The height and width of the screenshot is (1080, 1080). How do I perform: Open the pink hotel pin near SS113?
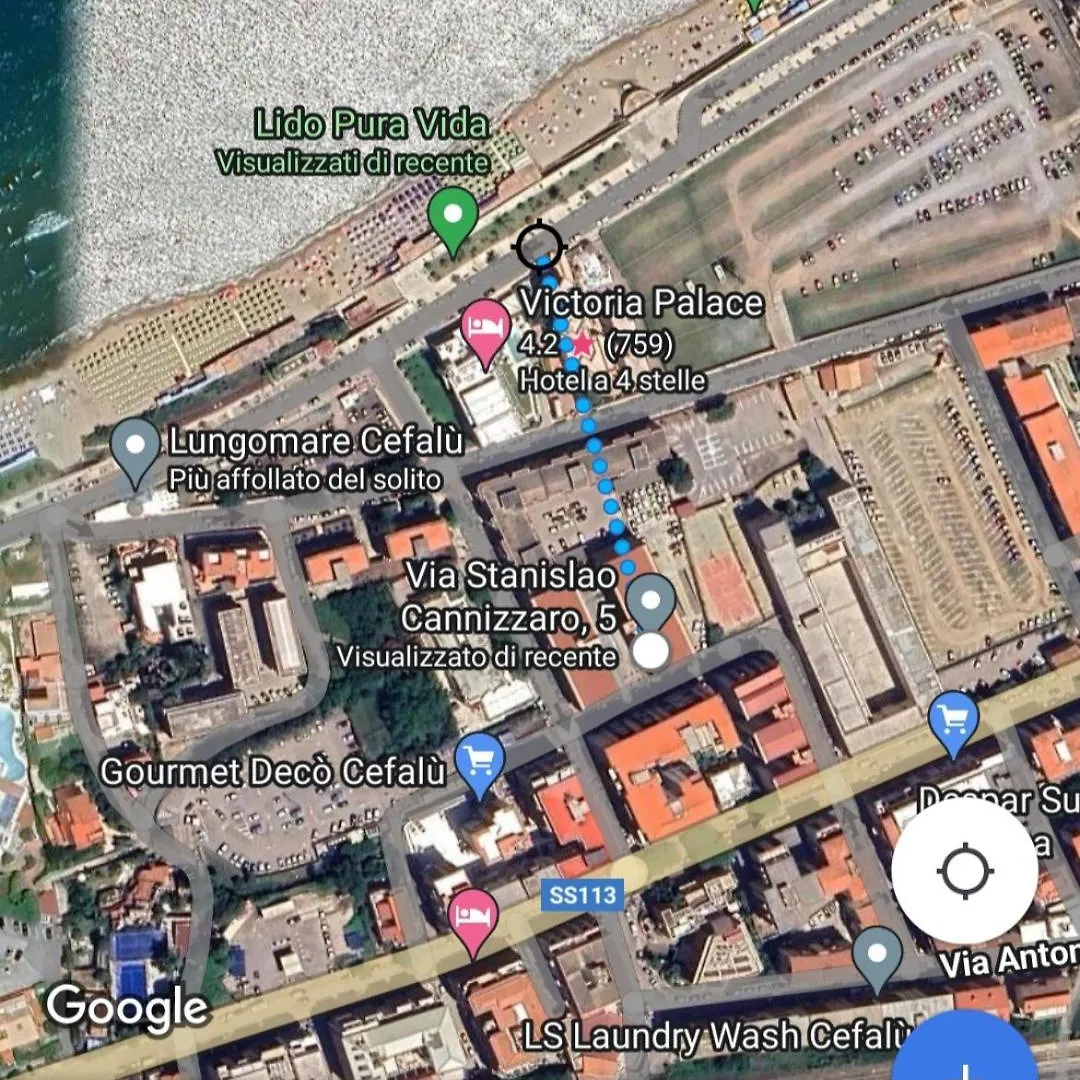coord(473,920)
